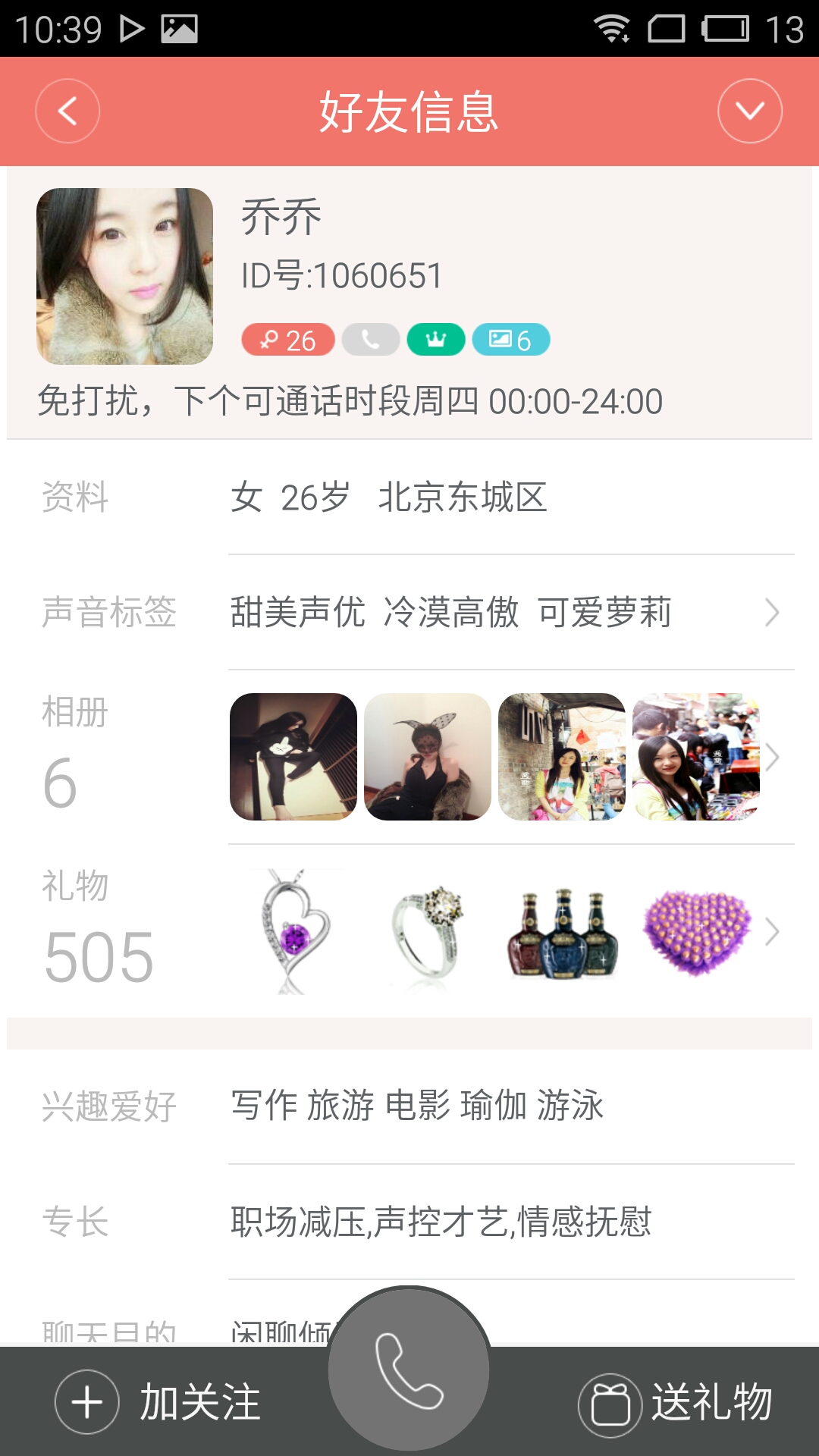This screenshot has height=1456, width=819.
Task: Open the bunny mask album photo
Action: pyautogui.click(x=428, y=757)
